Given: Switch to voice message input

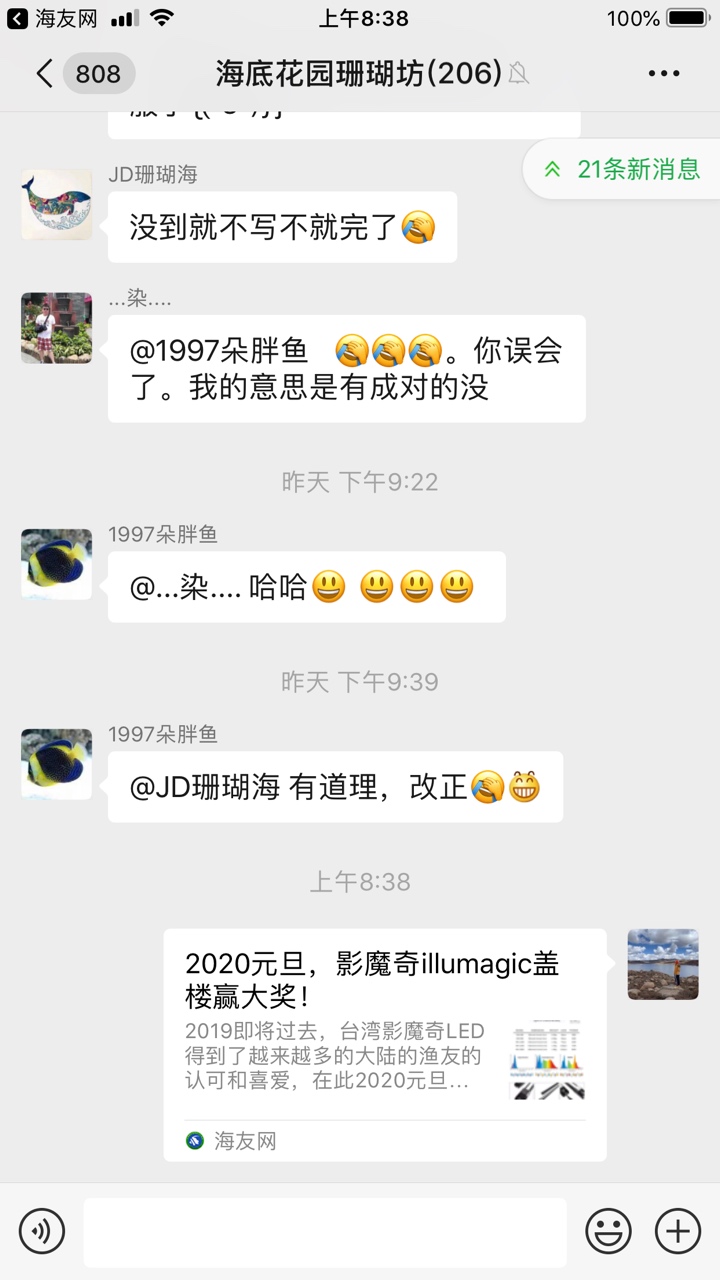Looking at the screenshot, I should [x=42, y=1230].
